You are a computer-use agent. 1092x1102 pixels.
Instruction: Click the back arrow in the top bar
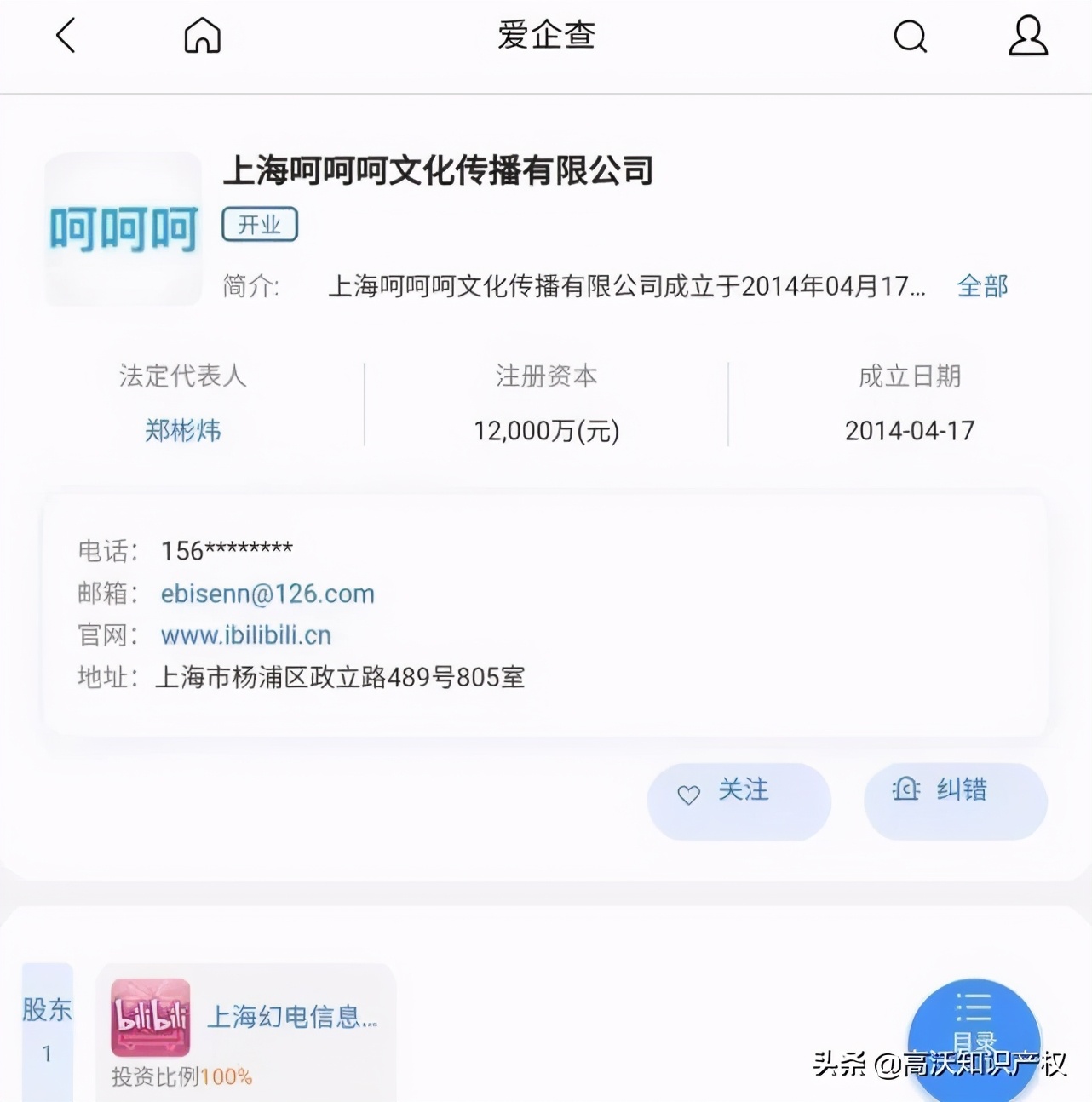[x=66, y=36]
